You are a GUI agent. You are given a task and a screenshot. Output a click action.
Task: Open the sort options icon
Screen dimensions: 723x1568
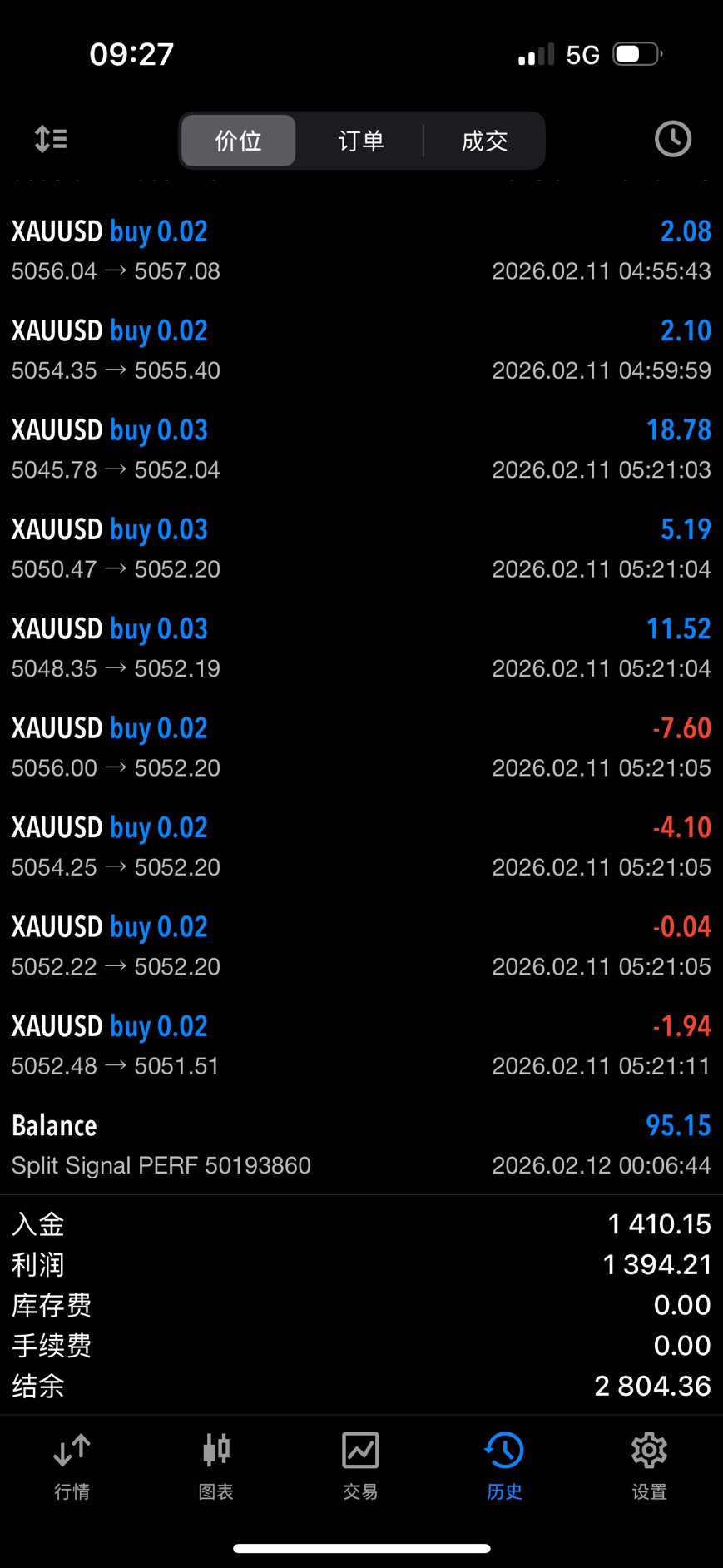point(51,139)
